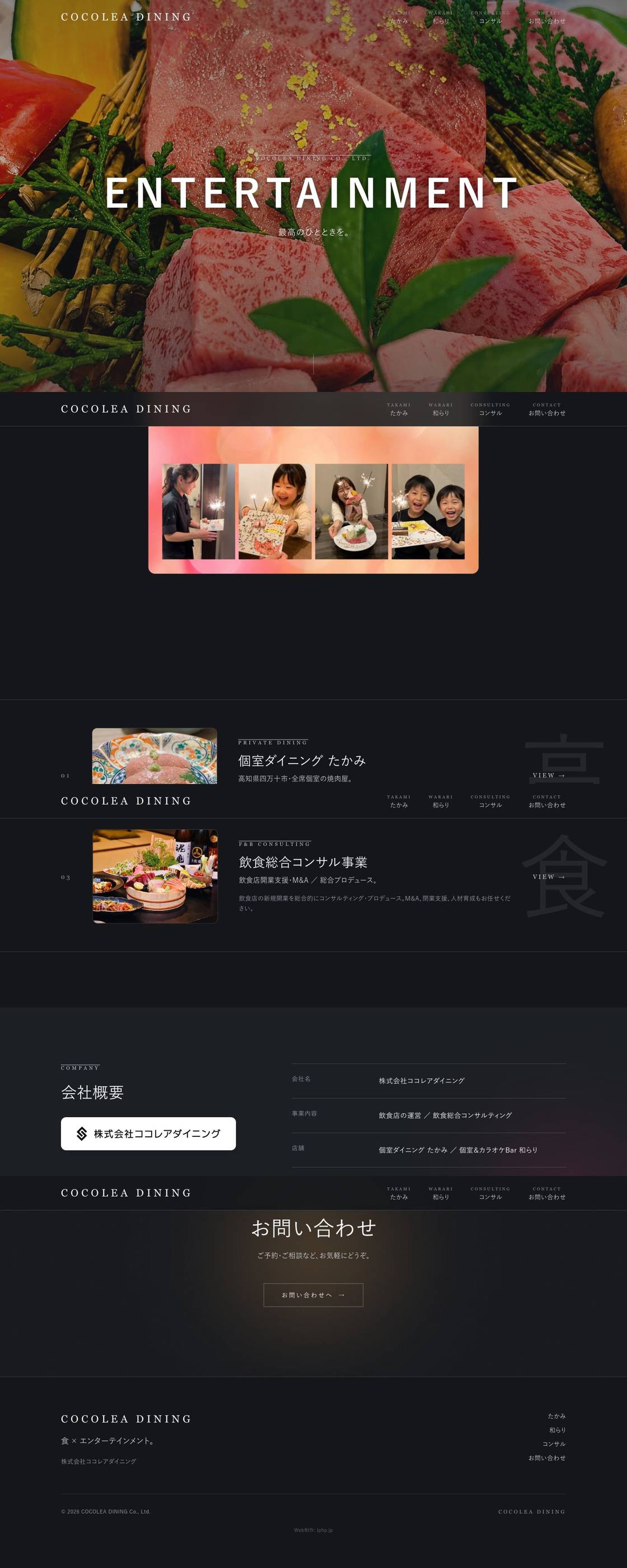Select コンサル in the footer list

tap(554, 1444)
